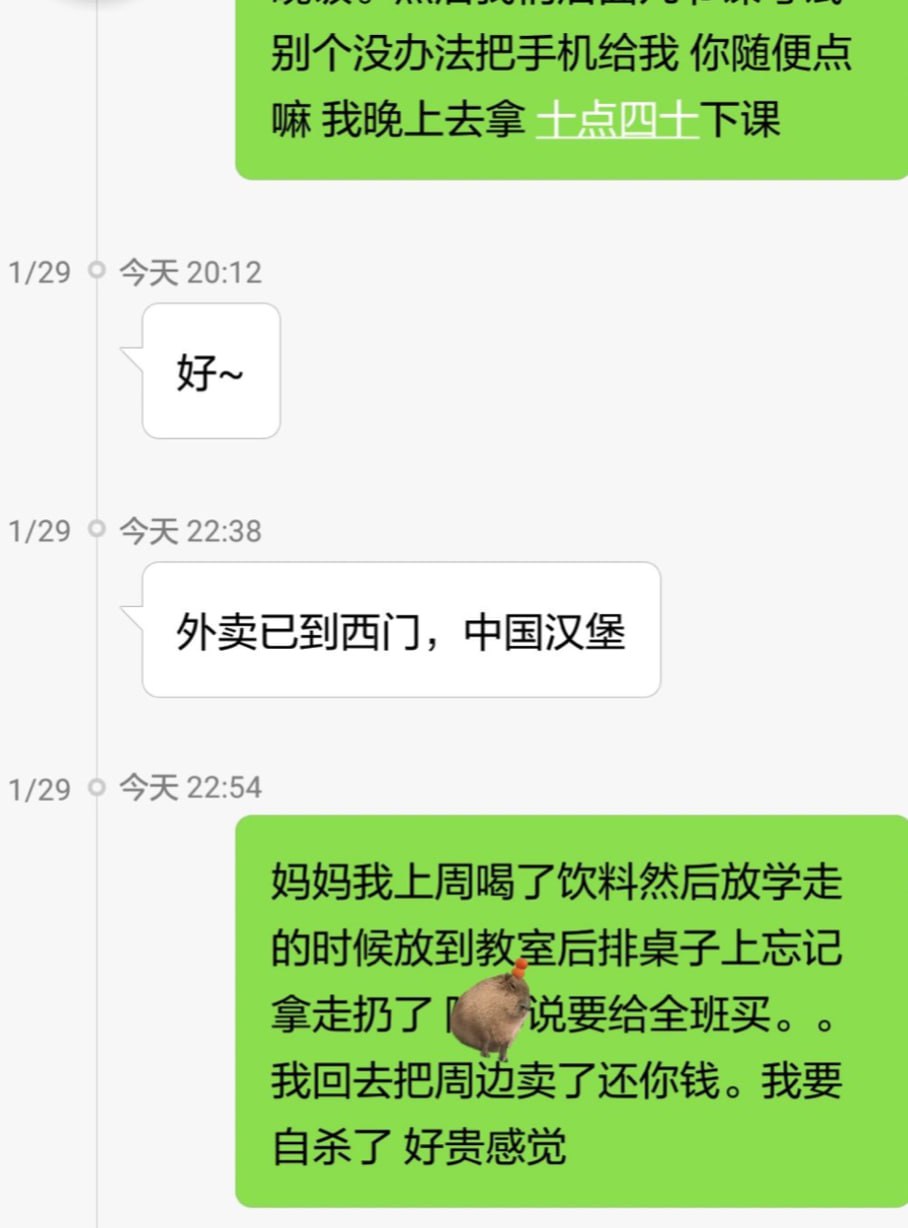Click the 中国汉堡 delivery message bubble
Image resolution: width=908 pixels, height=1228 pixels.
400,632
